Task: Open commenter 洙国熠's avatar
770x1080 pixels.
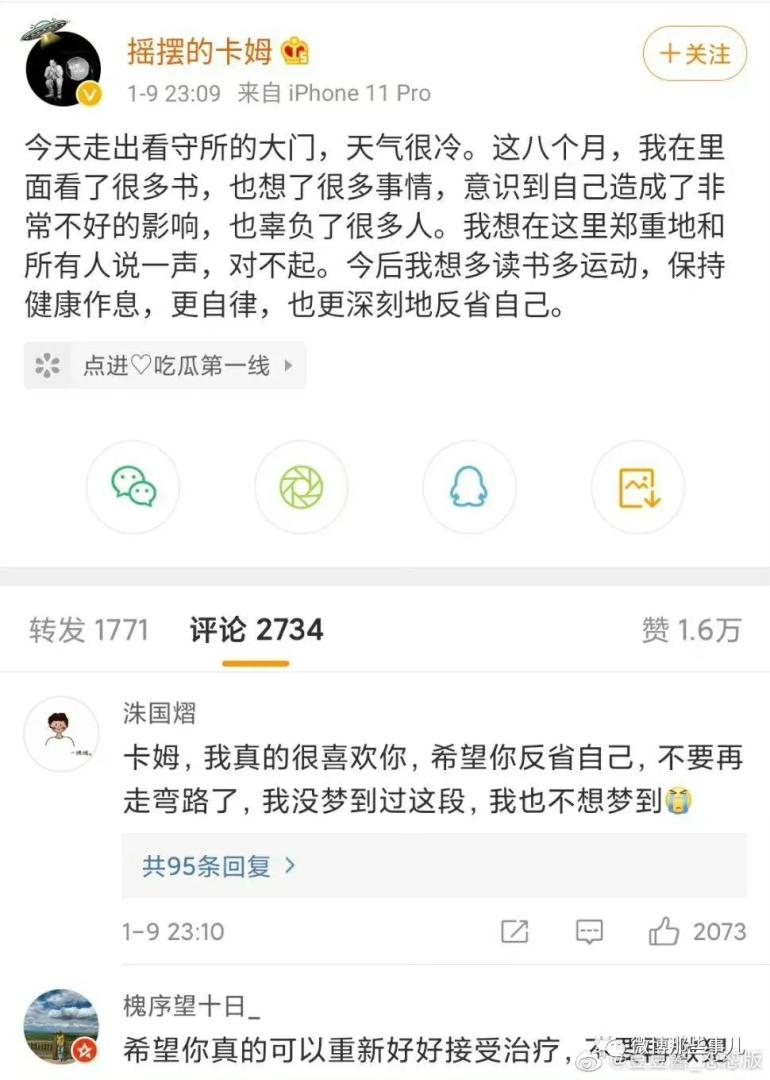Action: click(x=61, y=734)
